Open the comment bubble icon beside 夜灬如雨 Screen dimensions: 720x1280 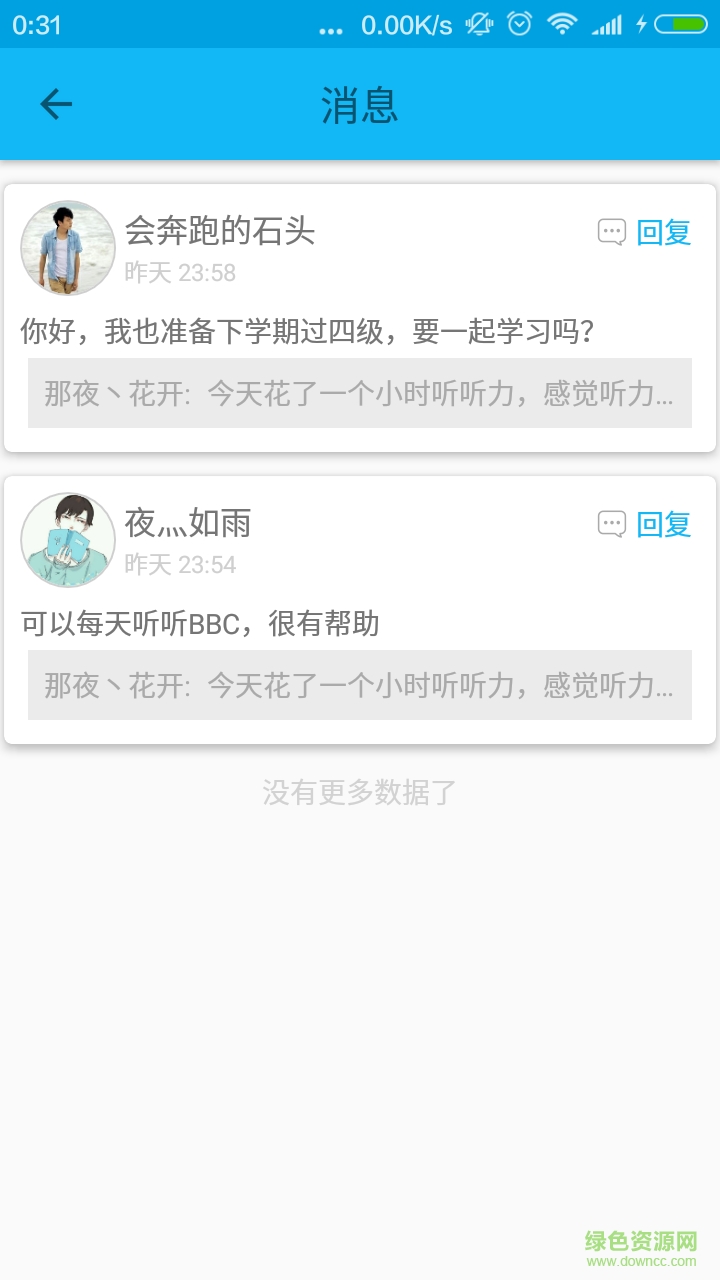click(x=612, y=523)
